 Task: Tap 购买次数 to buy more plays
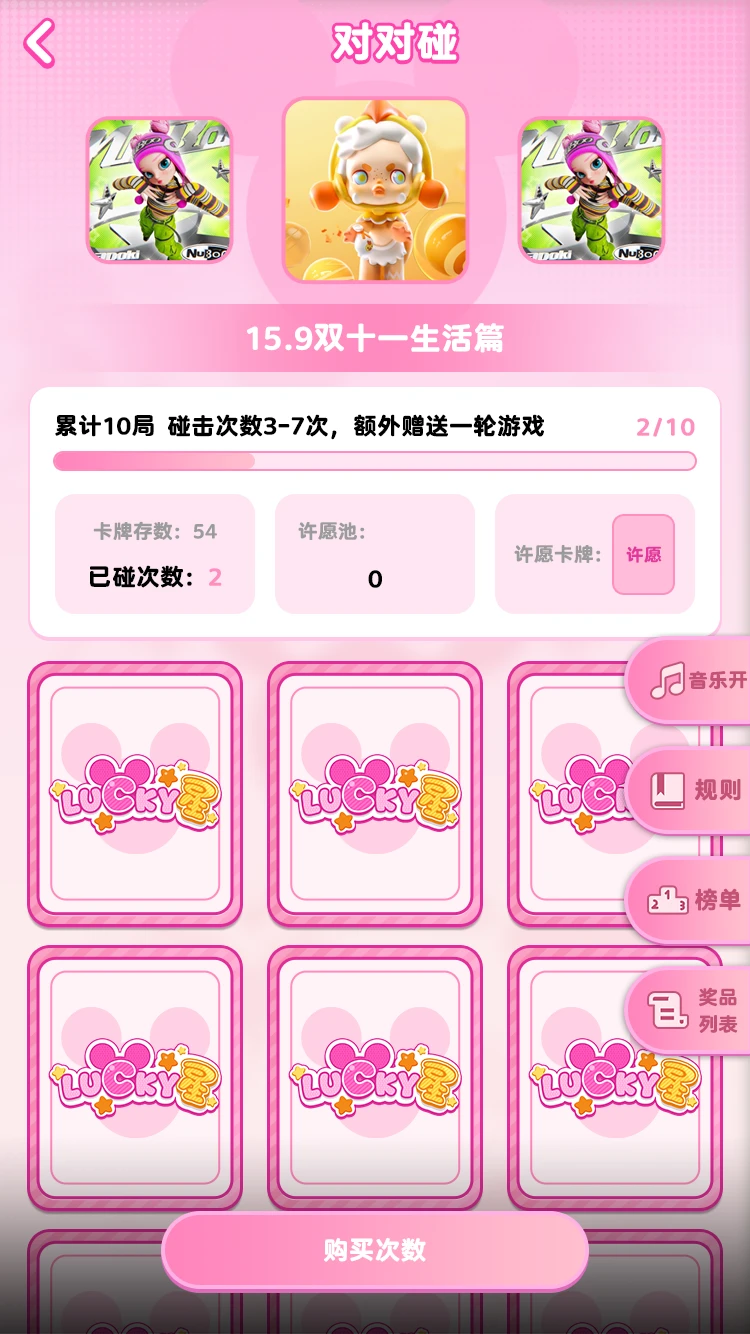tap(375, 1250)
